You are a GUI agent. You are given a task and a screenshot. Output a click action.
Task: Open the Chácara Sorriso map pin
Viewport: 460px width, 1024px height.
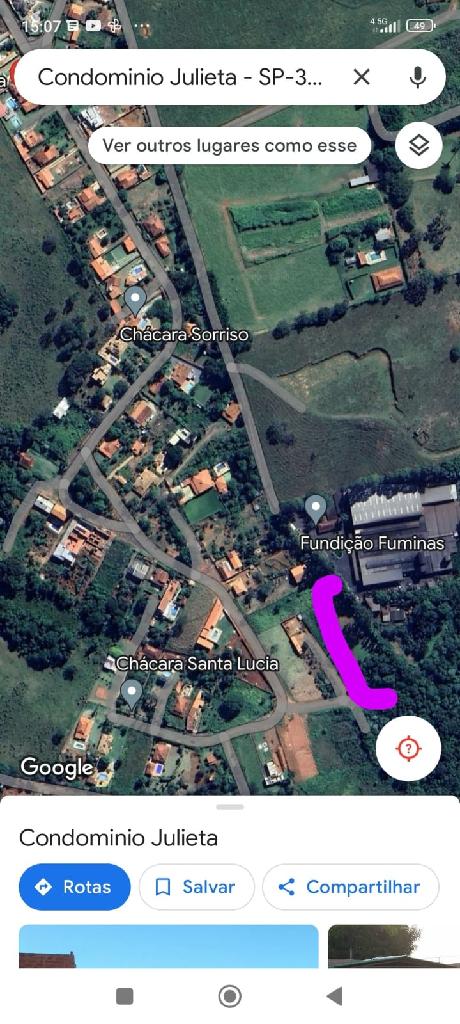coord(135,300)
